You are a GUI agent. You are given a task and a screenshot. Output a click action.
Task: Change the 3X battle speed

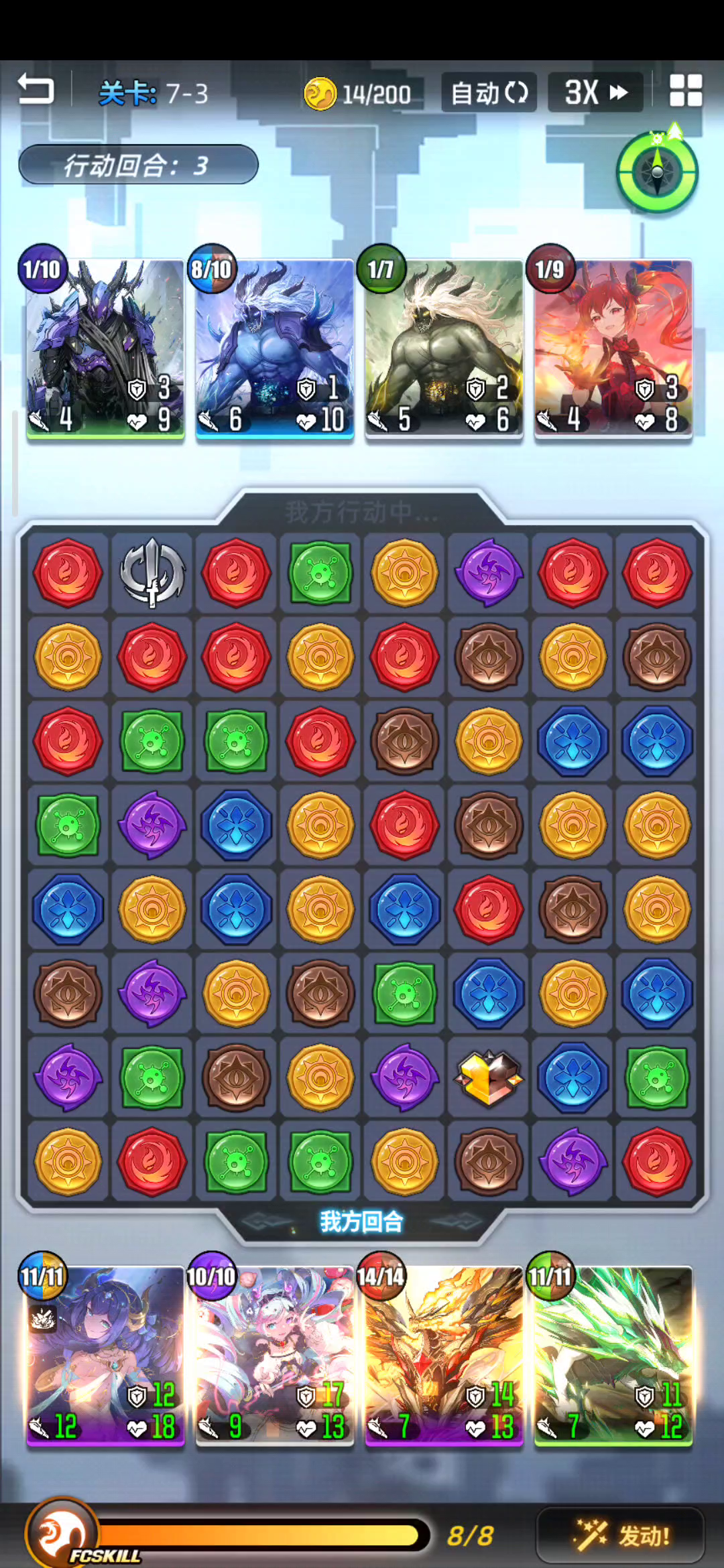point(595,92)
